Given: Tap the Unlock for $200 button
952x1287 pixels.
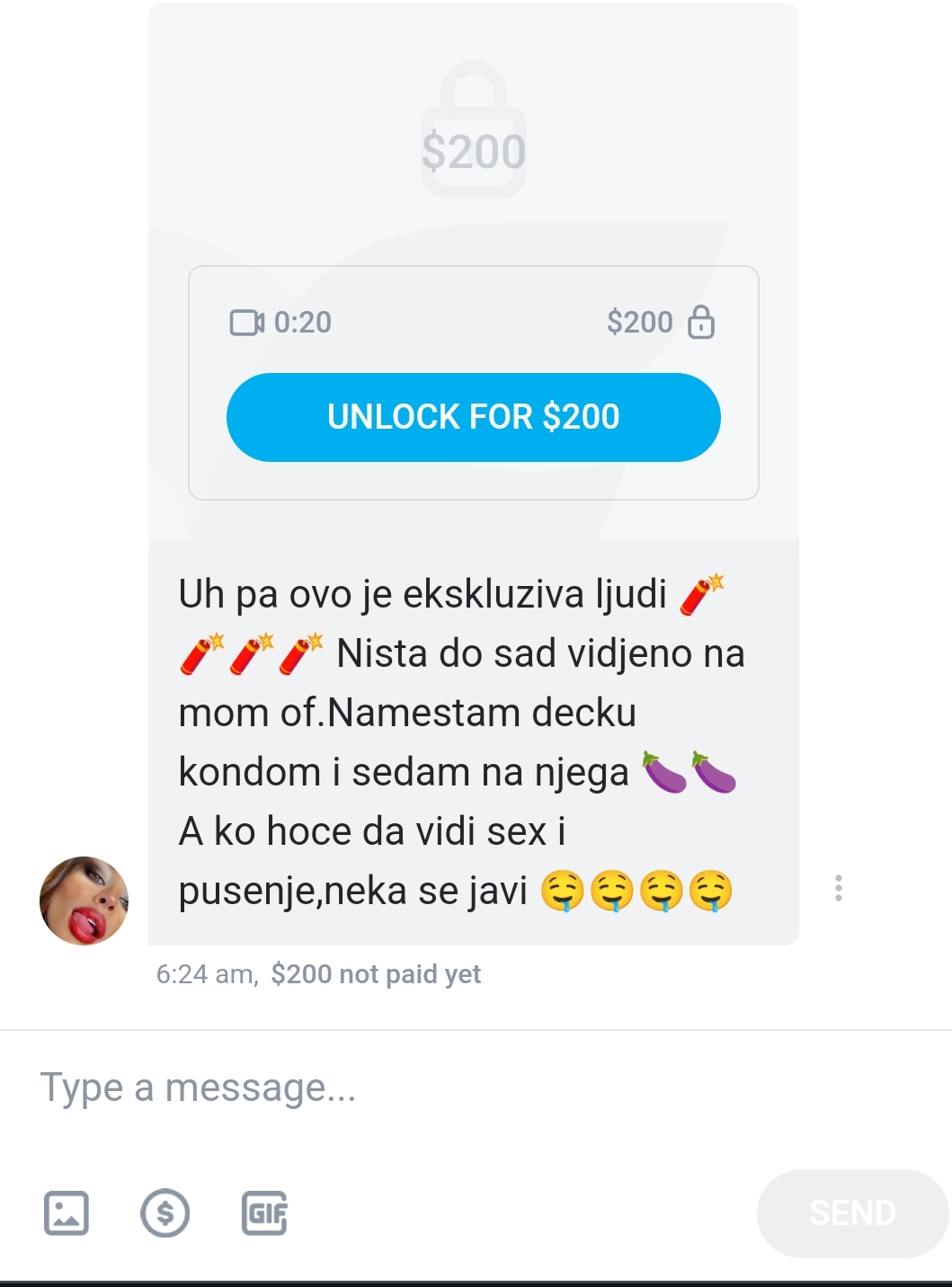Looking at the screenshot, I should pyautogui.click(x=473, y=417).
